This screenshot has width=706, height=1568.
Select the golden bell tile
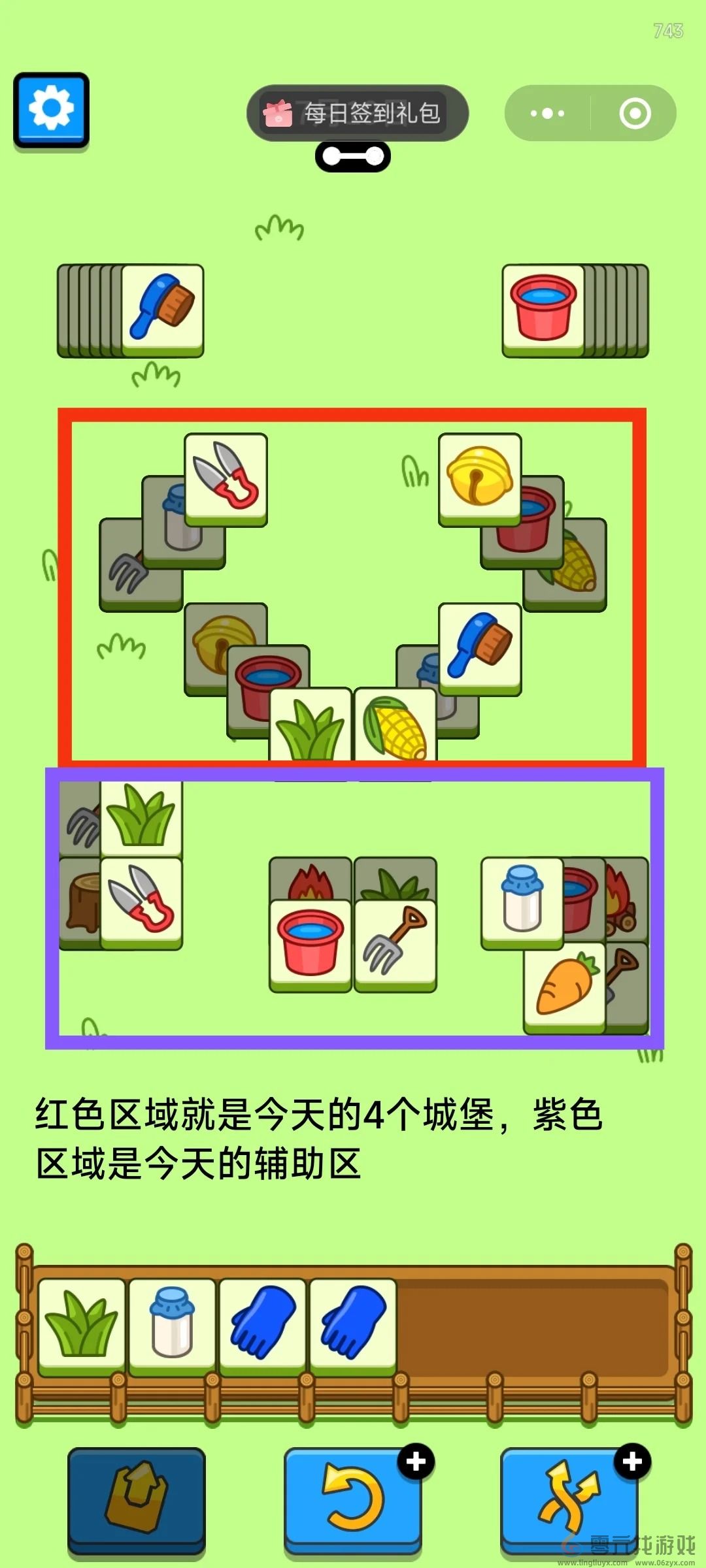coord(479,477)
